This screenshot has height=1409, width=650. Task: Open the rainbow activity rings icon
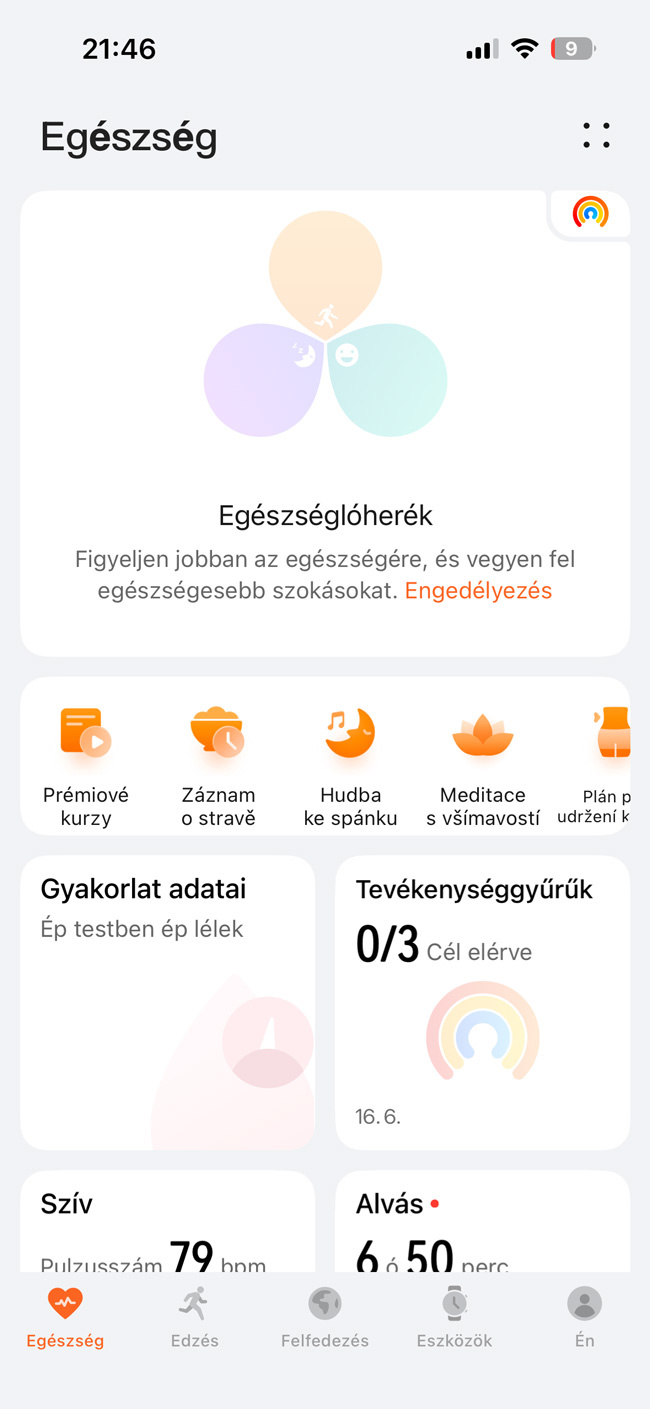click(590, 213)
